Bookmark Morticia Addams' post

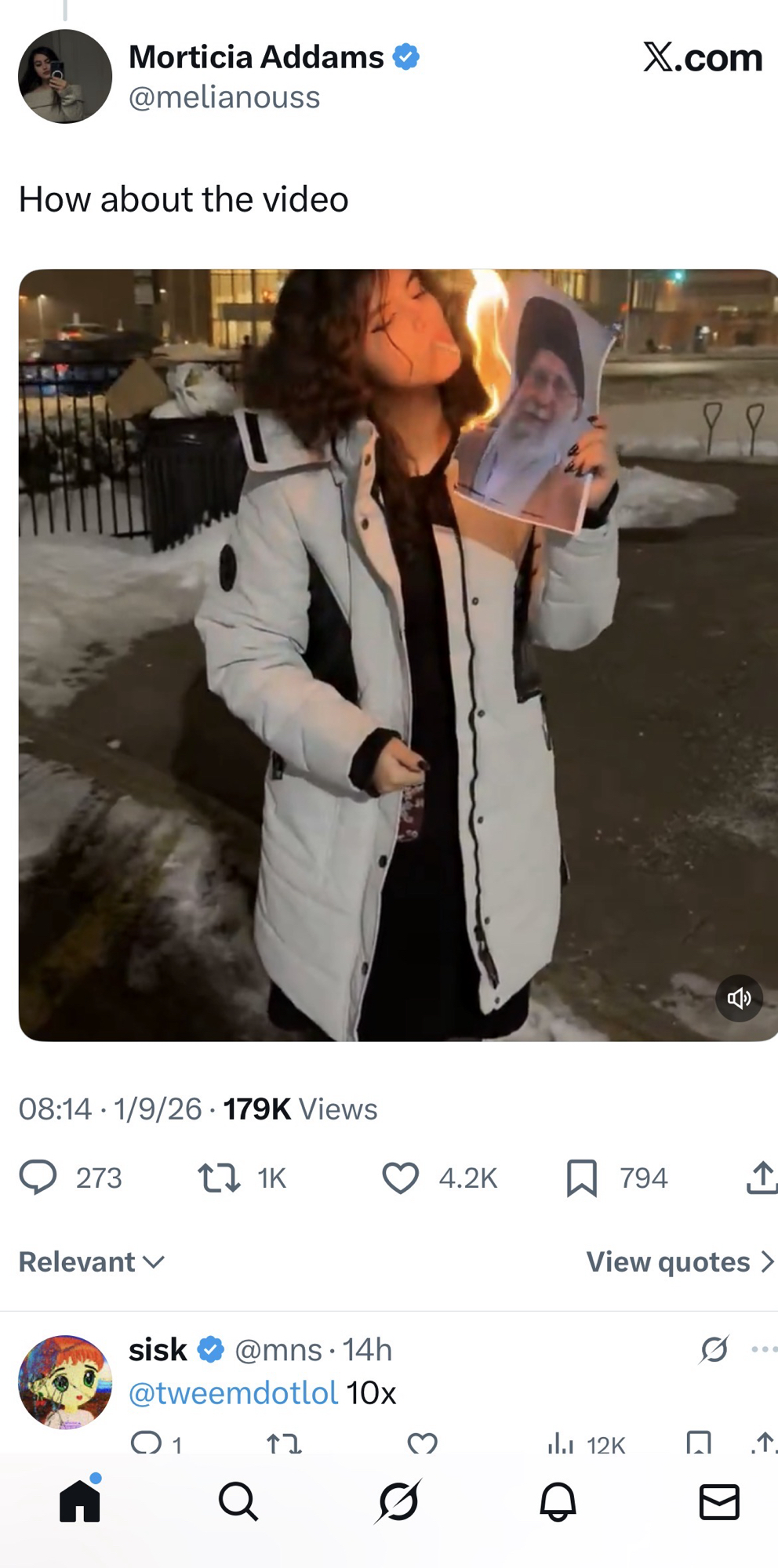[581, 1178]
